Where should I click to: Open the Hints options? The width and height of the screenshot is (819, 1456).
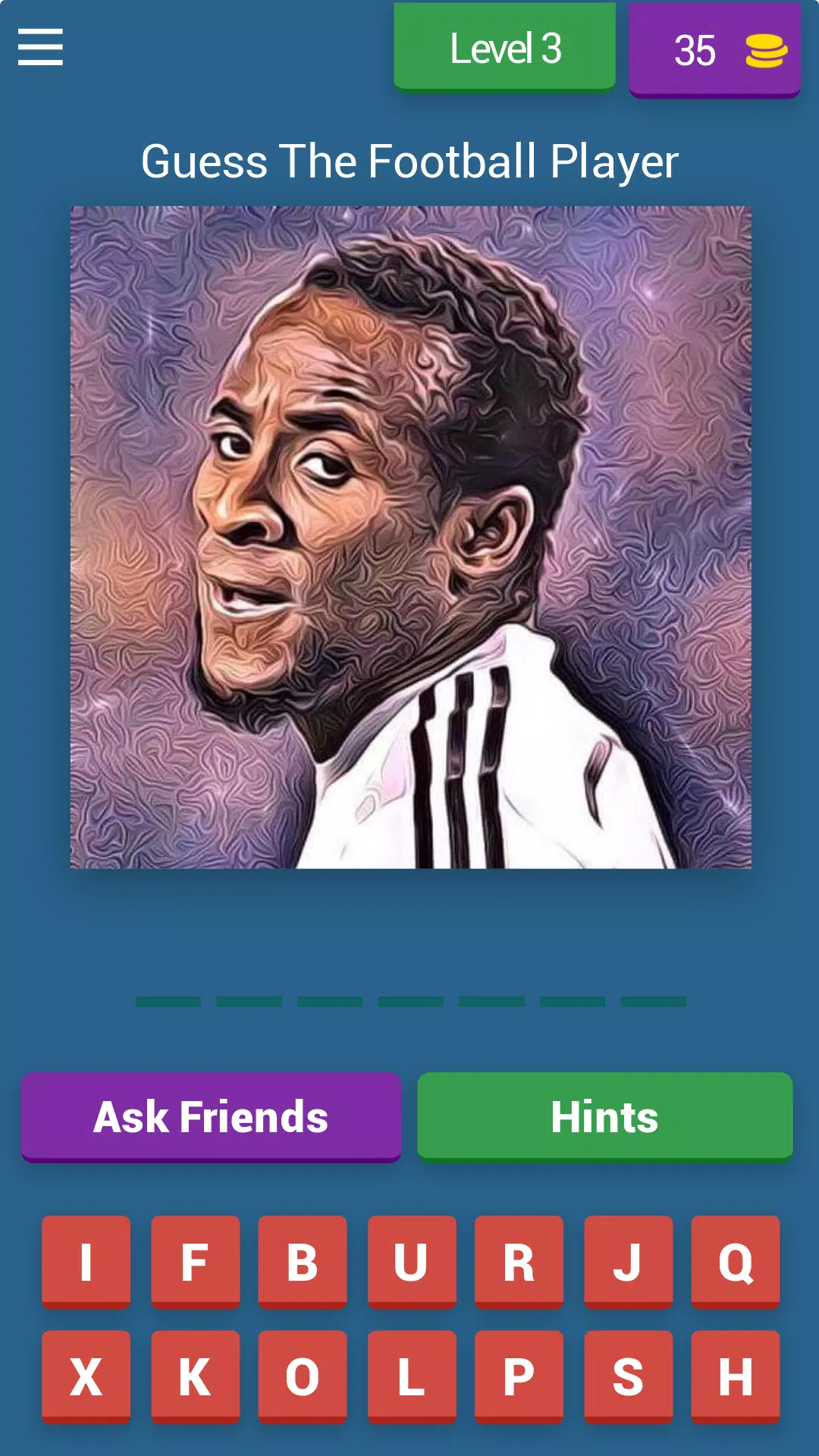coord(604,1116)
